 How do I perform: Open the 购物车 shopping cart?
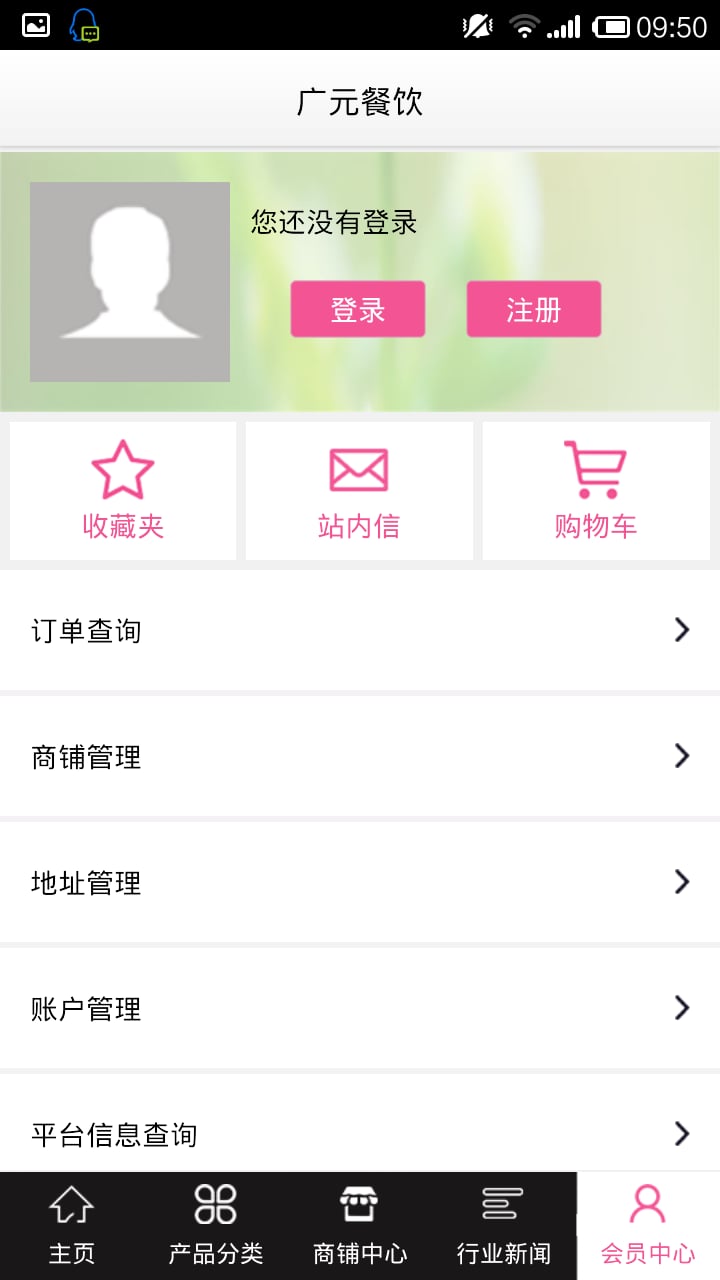pos(596,491)
